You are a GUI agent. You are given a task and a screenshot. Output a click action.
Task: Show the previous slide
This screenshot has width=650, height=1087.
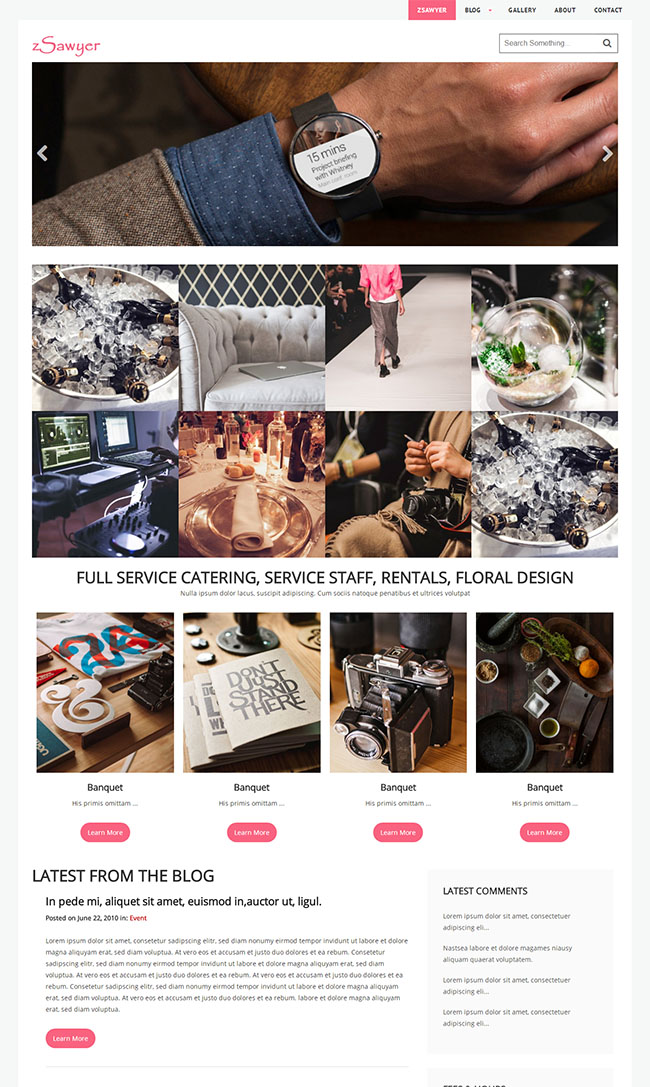pyautogui.click(x=42, y=154)
